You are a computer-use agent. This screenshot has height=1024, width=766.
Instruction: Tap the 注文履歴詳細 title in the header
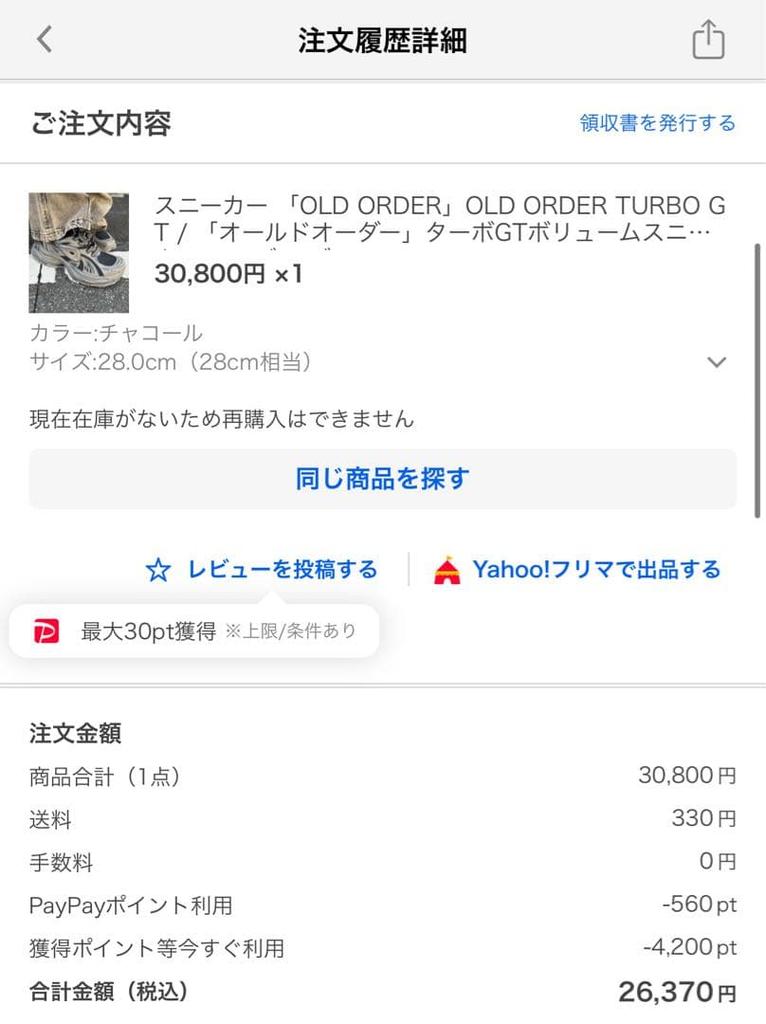coord(383,39)
